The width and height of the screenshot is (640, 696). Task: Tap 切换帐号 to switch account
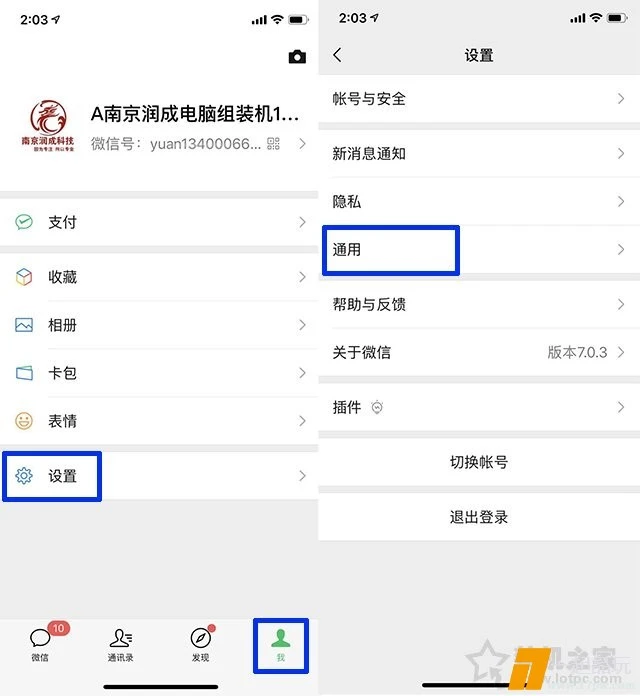[478, 463]
